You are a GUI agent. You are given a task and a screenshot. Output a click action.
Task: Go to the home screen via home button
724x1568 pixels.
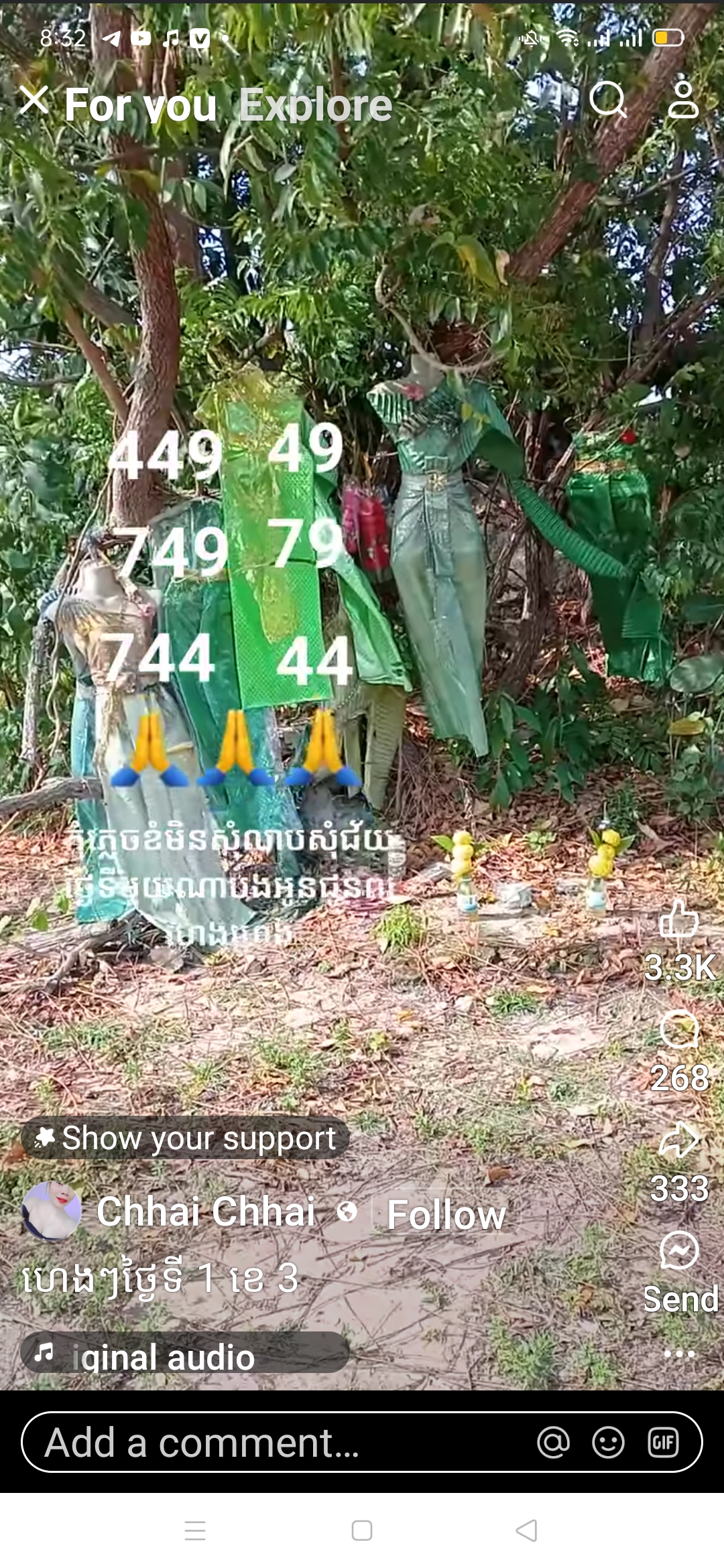[x=362, y=1530]
